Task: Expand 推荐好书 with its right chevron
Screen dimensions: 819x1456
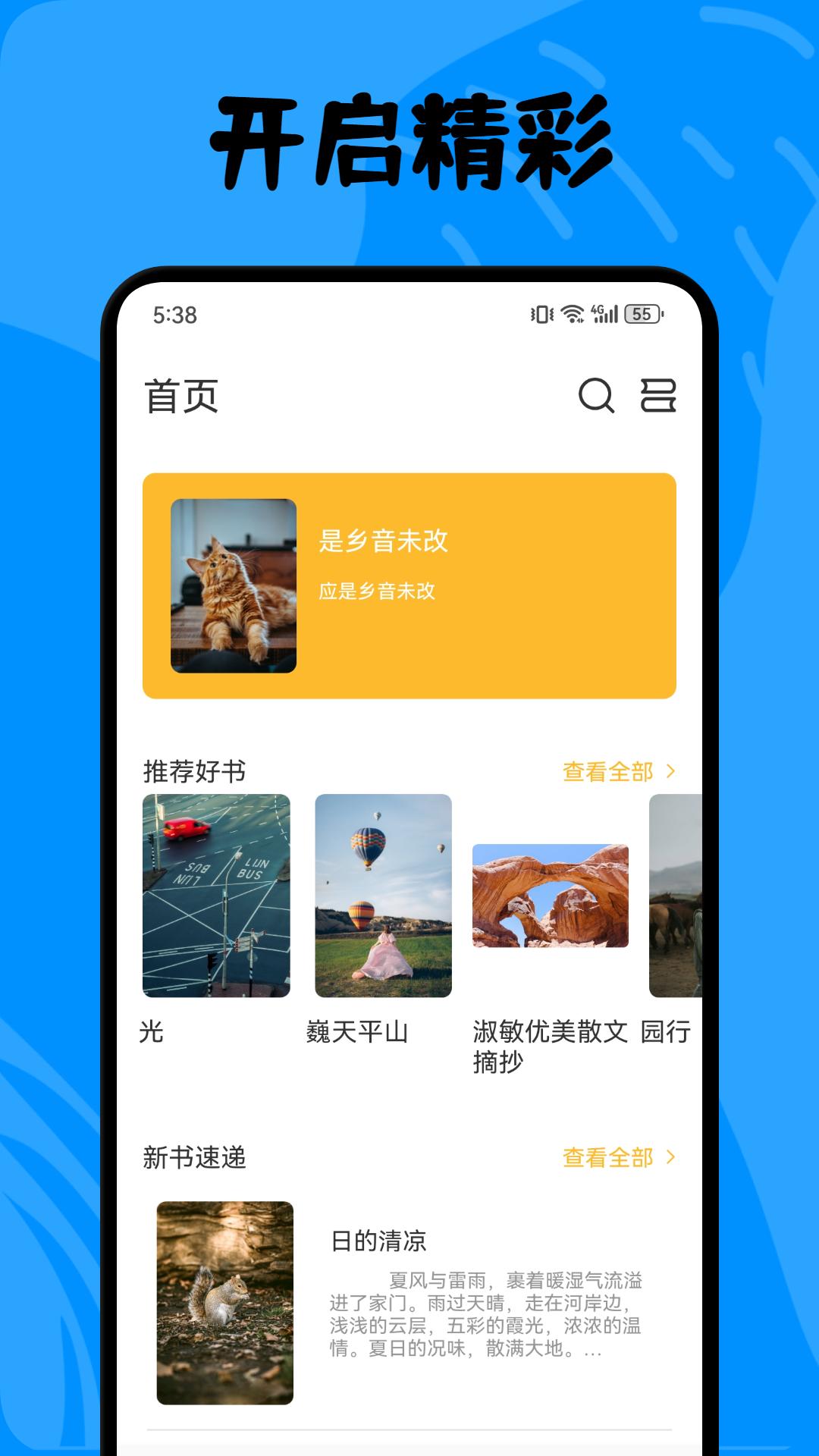Action: pos(672,771)
